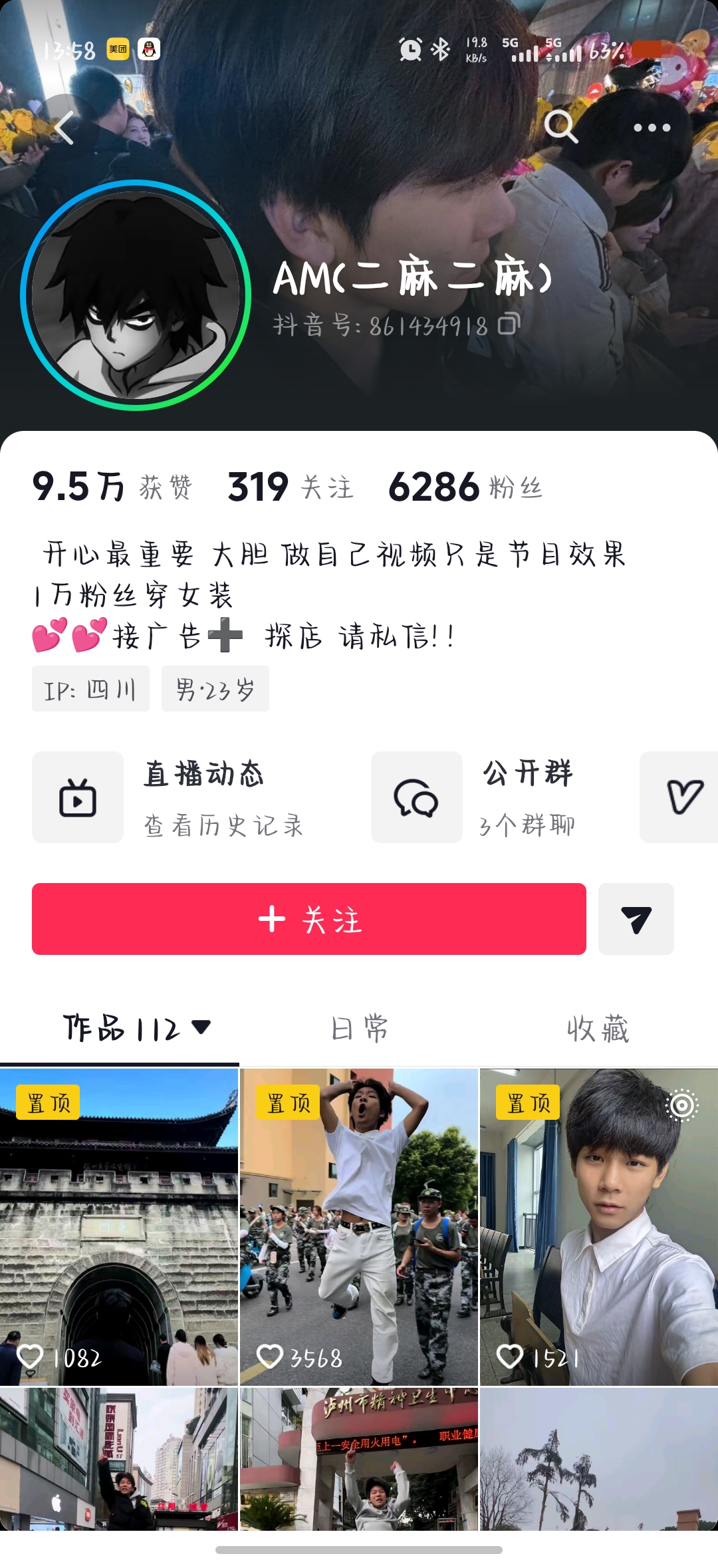This screenshot has height=1568, width=718.
Task: Open the three-dot overflow menu
Action: click(x=652, y=128)
